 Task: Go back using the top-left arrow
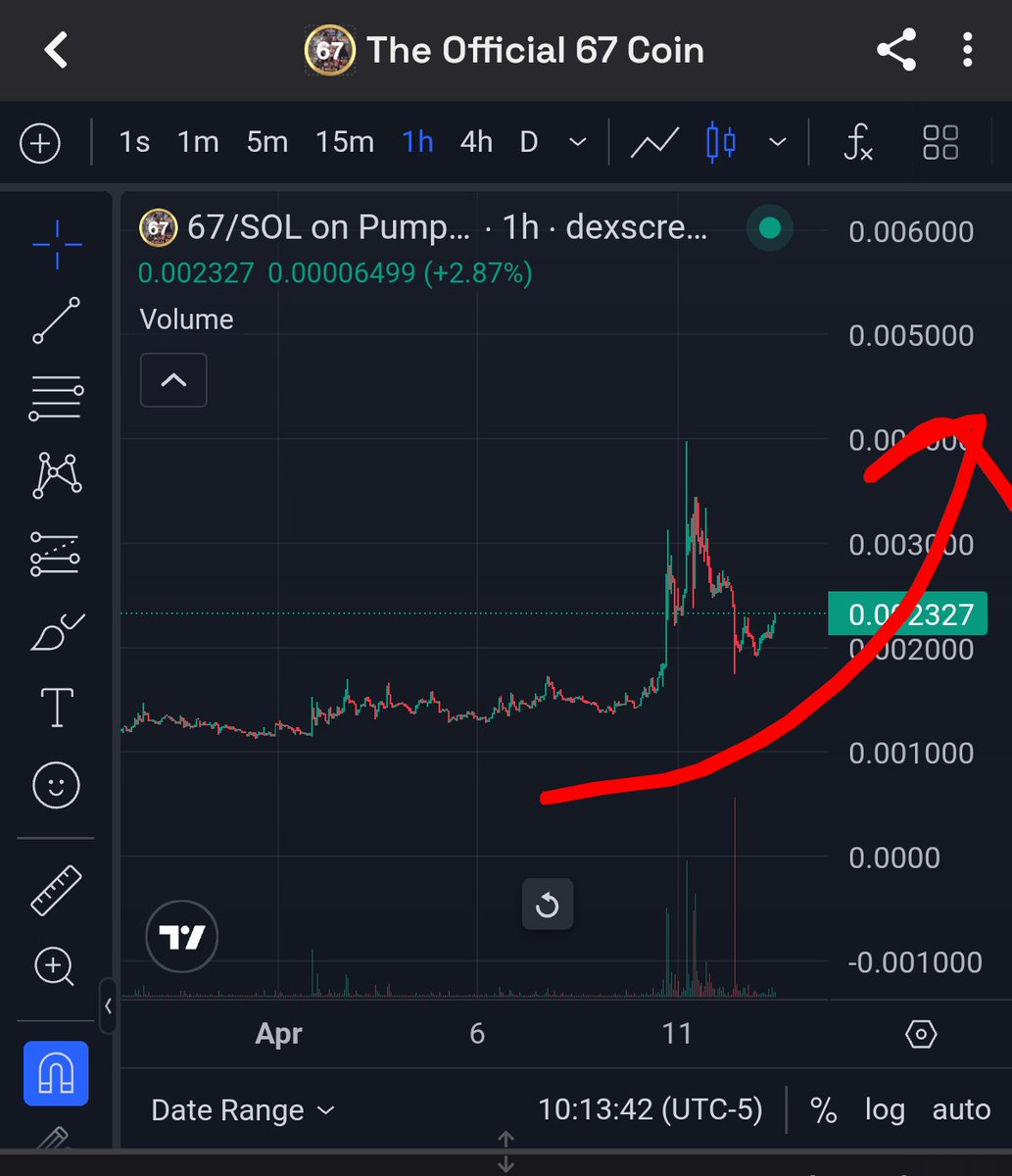click(x=56, y=50)
